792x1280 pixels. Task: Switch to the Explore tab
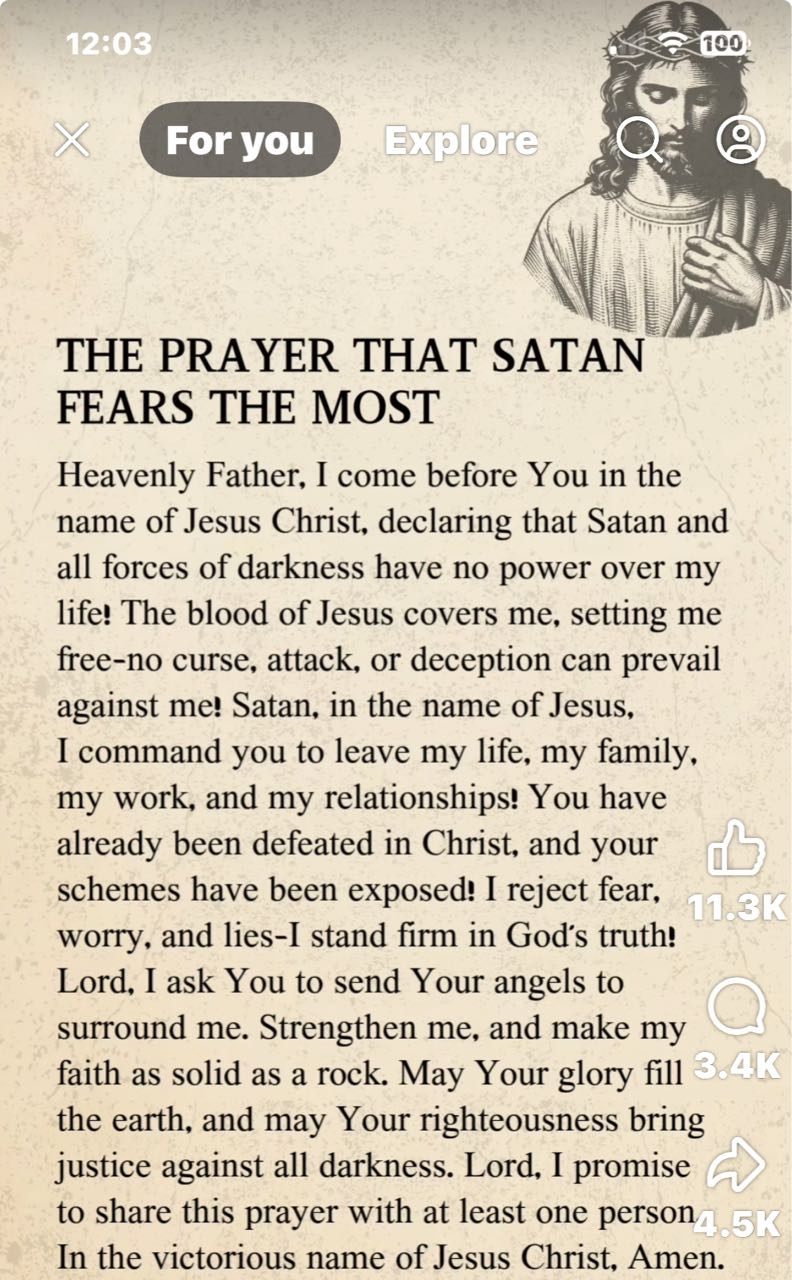pyautogui.click(x=461, y=141)
